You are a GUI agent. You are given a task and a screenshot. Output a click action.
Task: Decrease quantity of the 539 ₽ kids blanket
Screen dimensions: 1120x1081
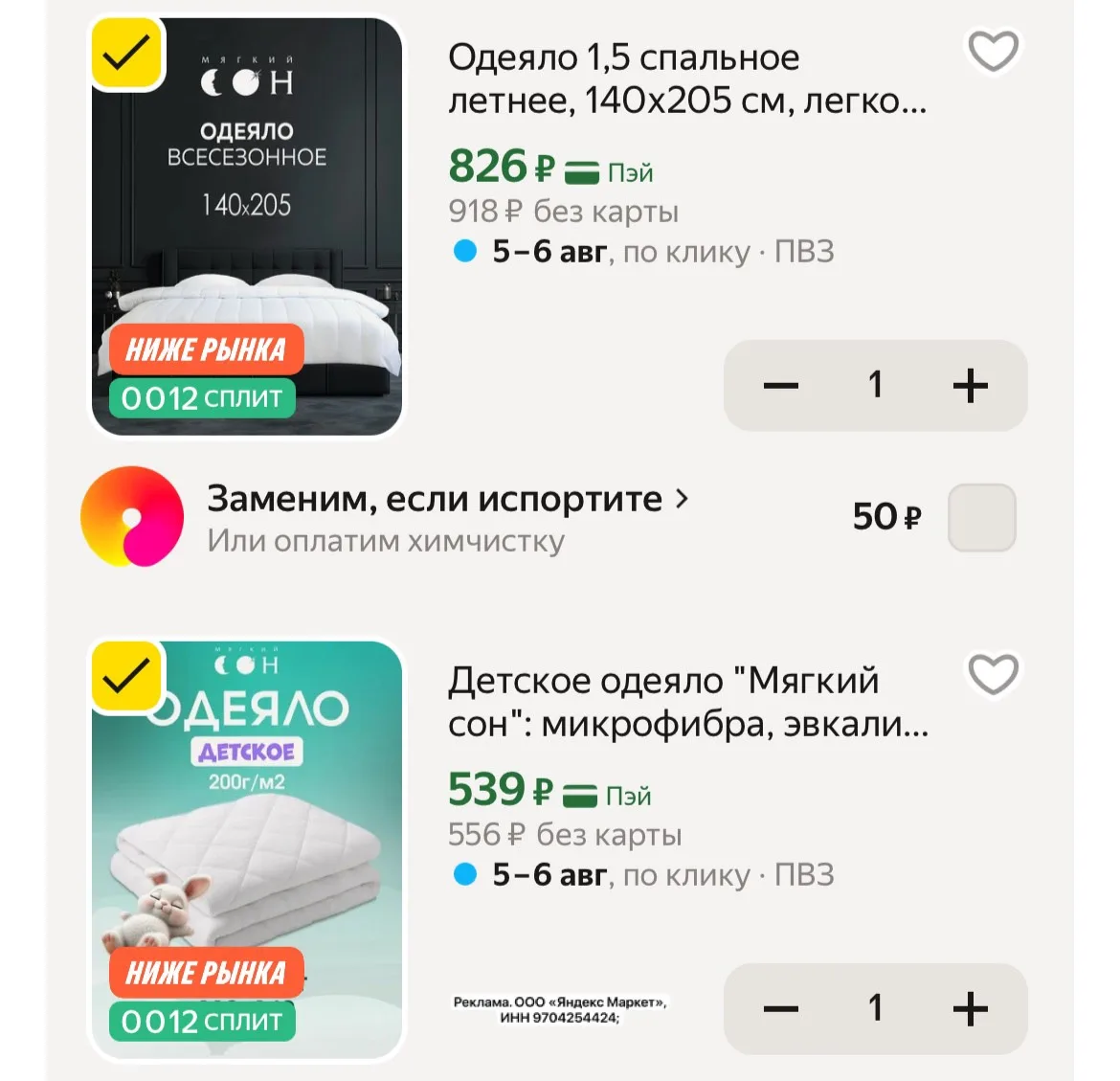coord(780,1009)
